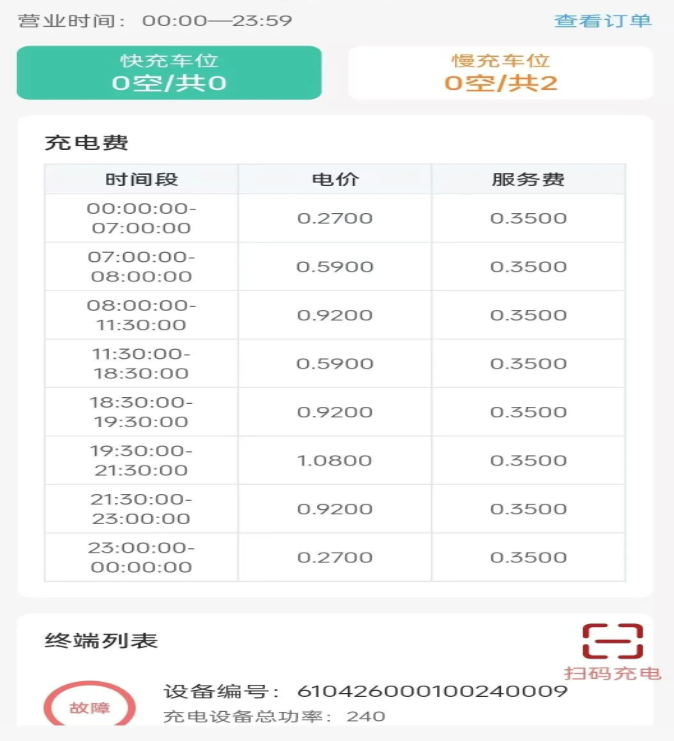
Task: Open the 查看订单 link
Action: point(602,21)
